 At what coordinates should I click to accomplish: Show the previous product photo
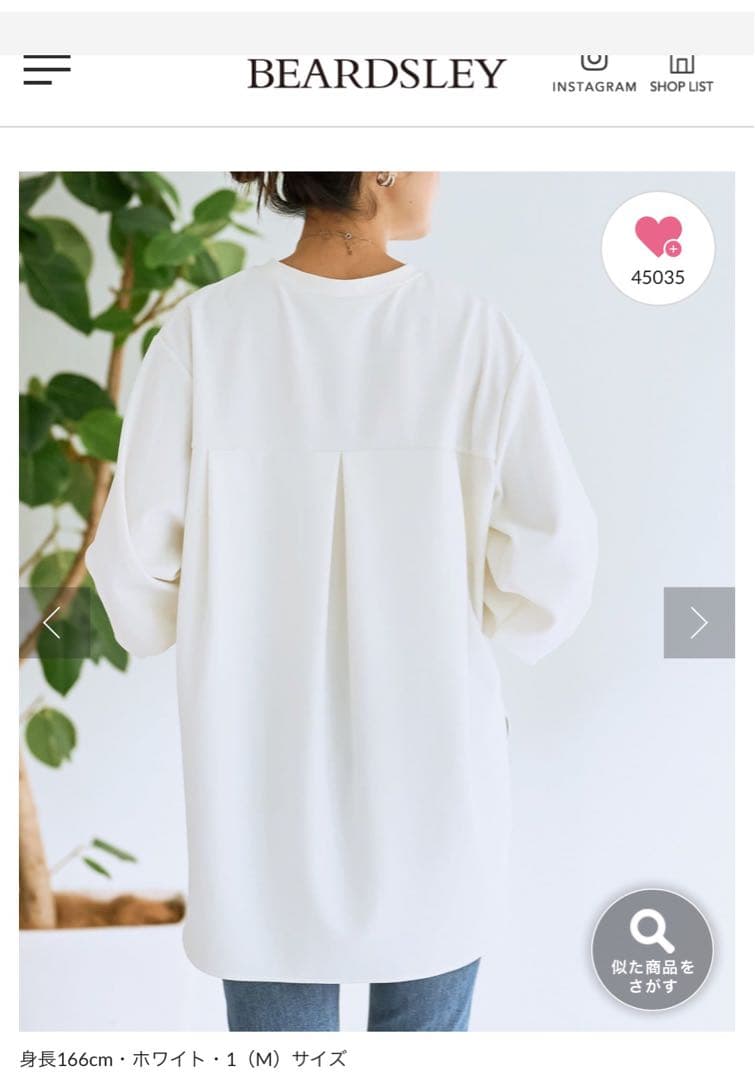(53, 622)
